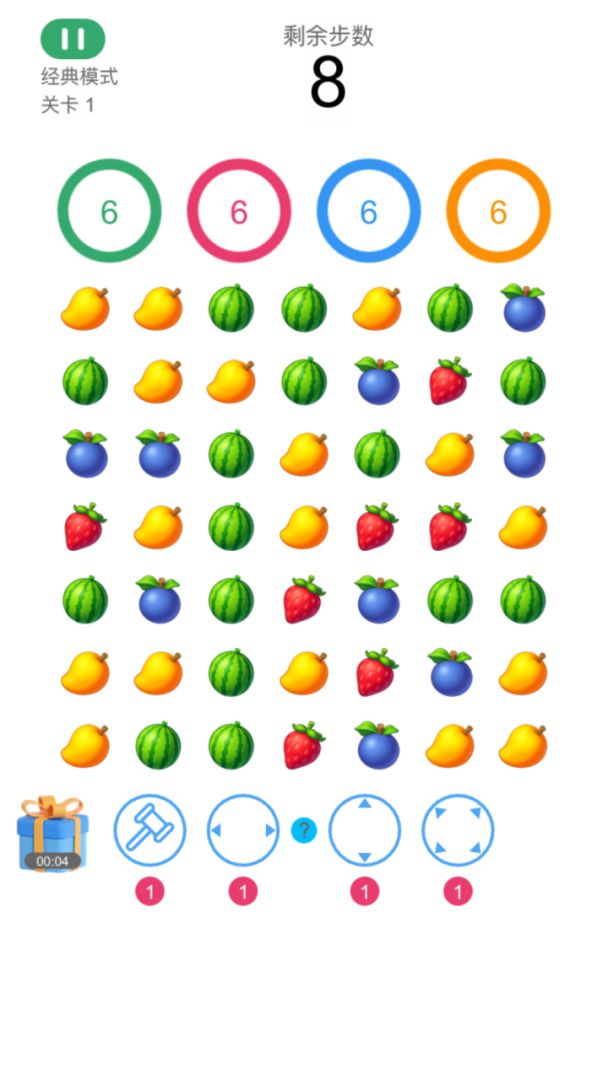Activate the horizontal arrows power-up
The height and width of the screenshot is (1080, 608).
(243, 830)
